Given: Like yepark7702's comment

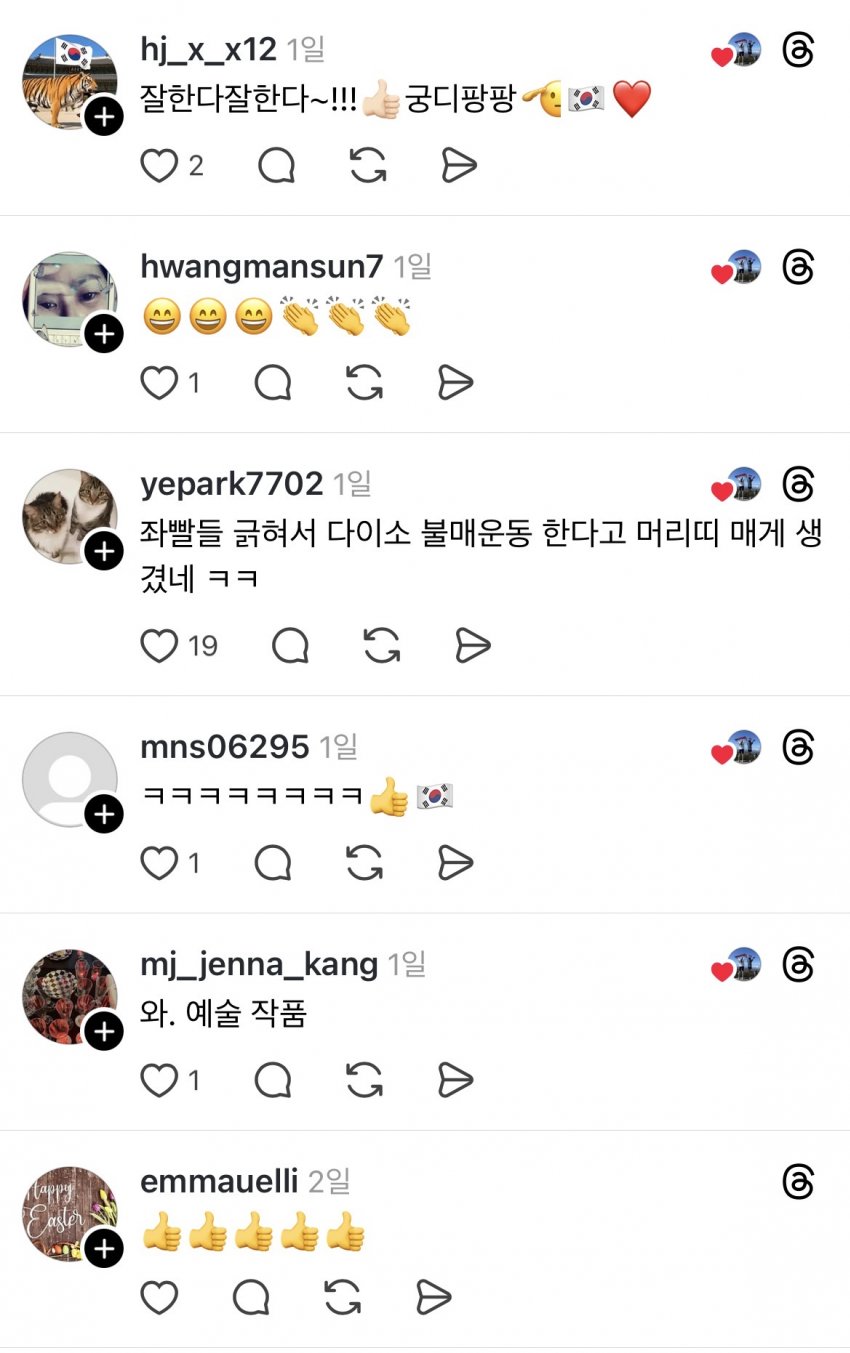Looking at the screenshot, I should tap(159, 646).
